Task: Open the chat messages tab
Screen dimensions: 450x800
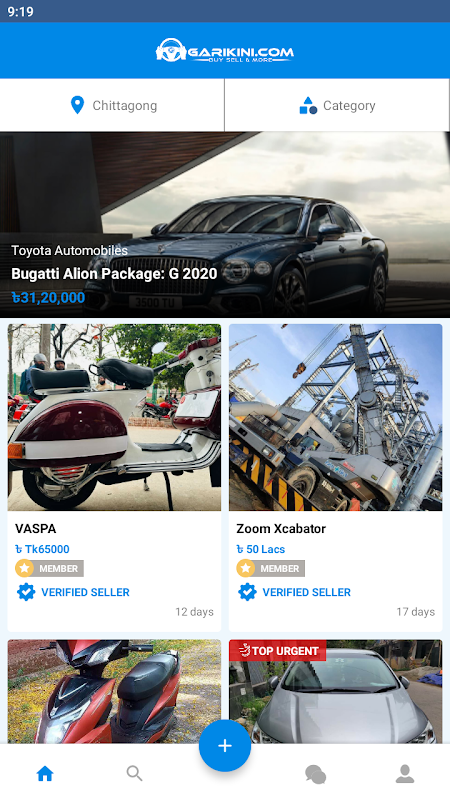Action: 315,774
